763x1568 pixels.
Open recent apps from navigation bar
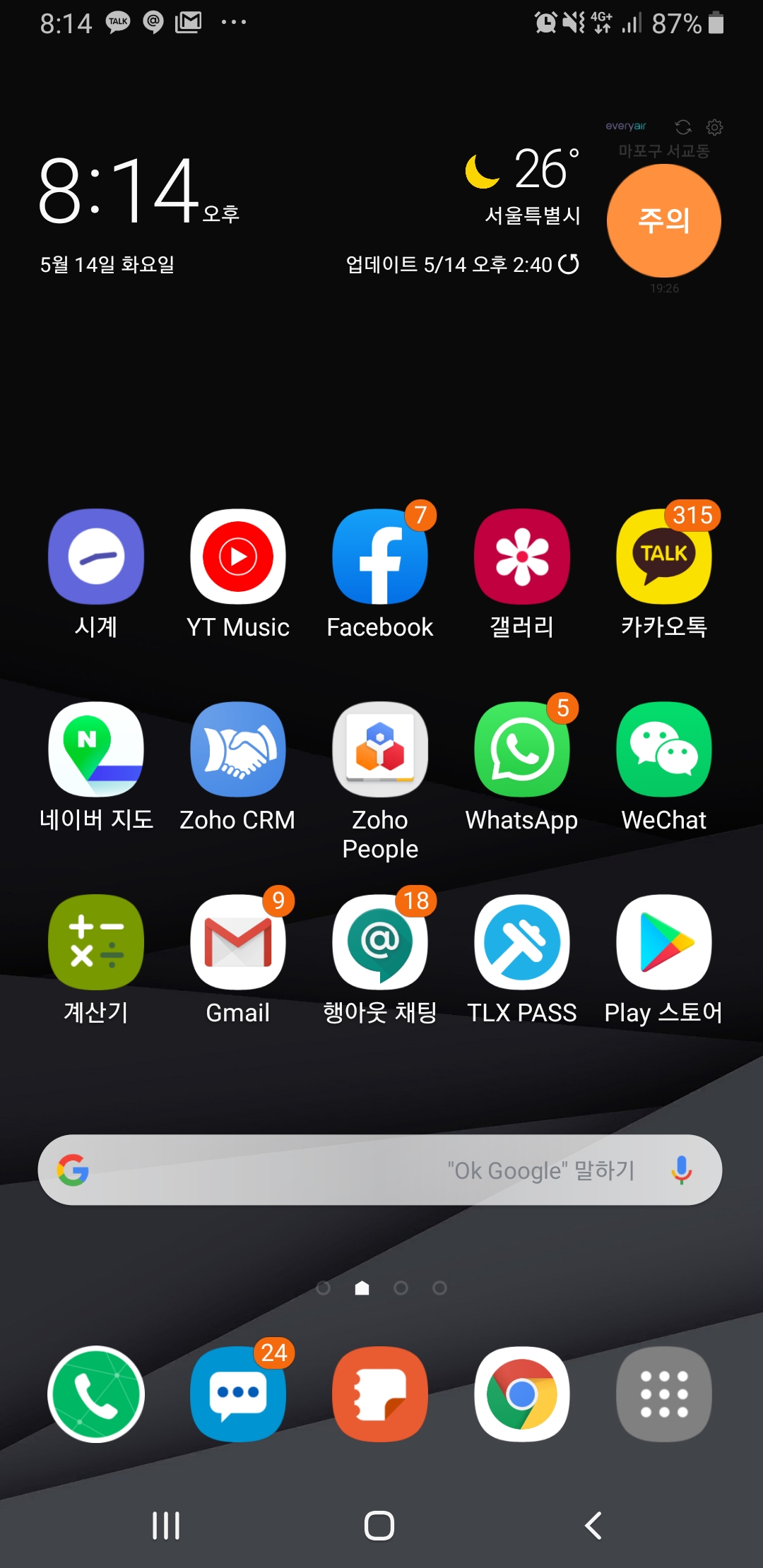pyautogui.click(x=166, y=1526)
